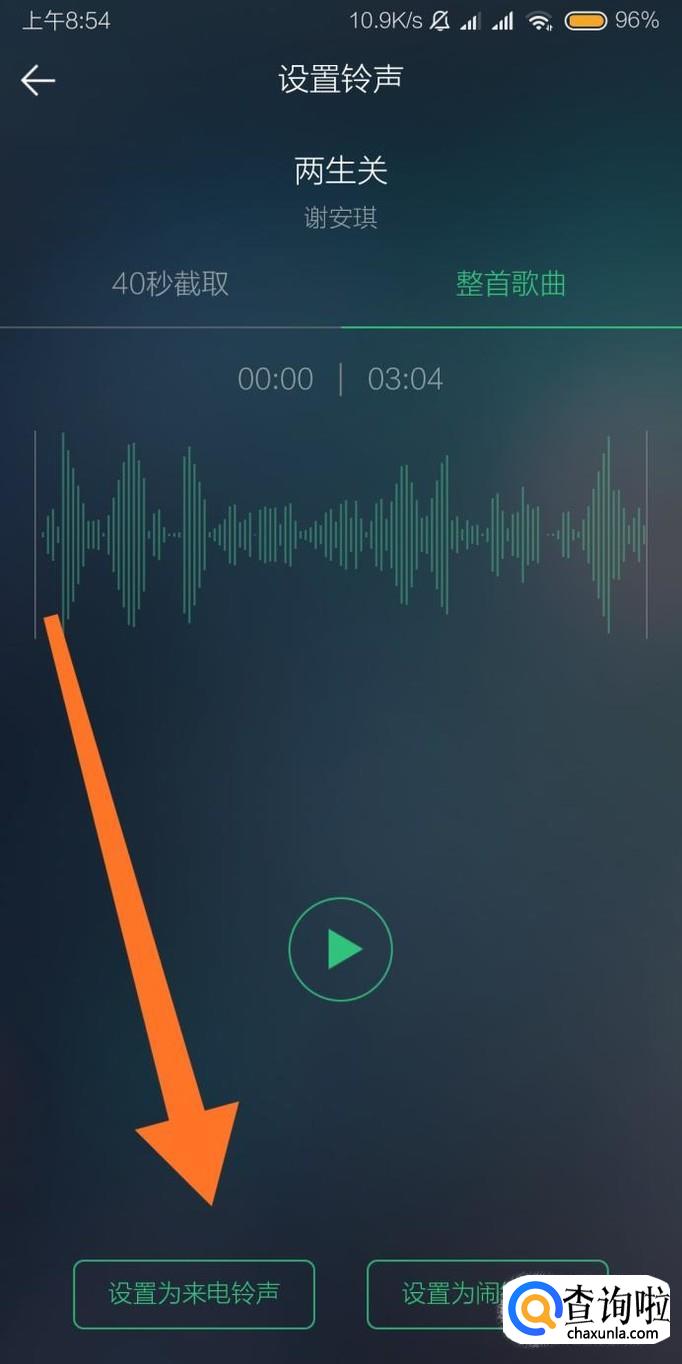Tap the 设置为来电铃声 button
The image size is (682, 1364).
[x=194, y=1294]
